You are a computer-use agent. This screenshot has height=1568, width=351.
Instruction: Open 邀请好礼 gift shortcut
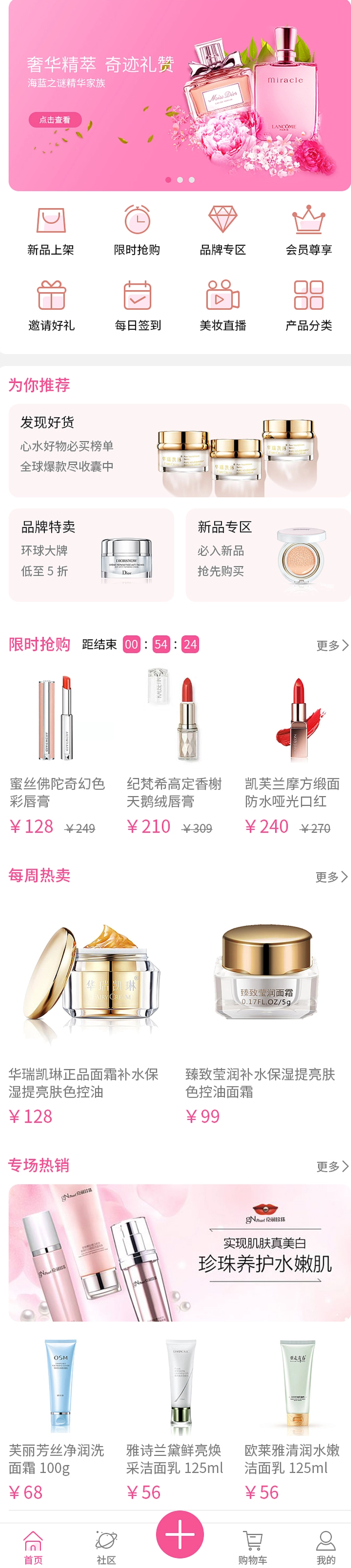click(51, 306)
